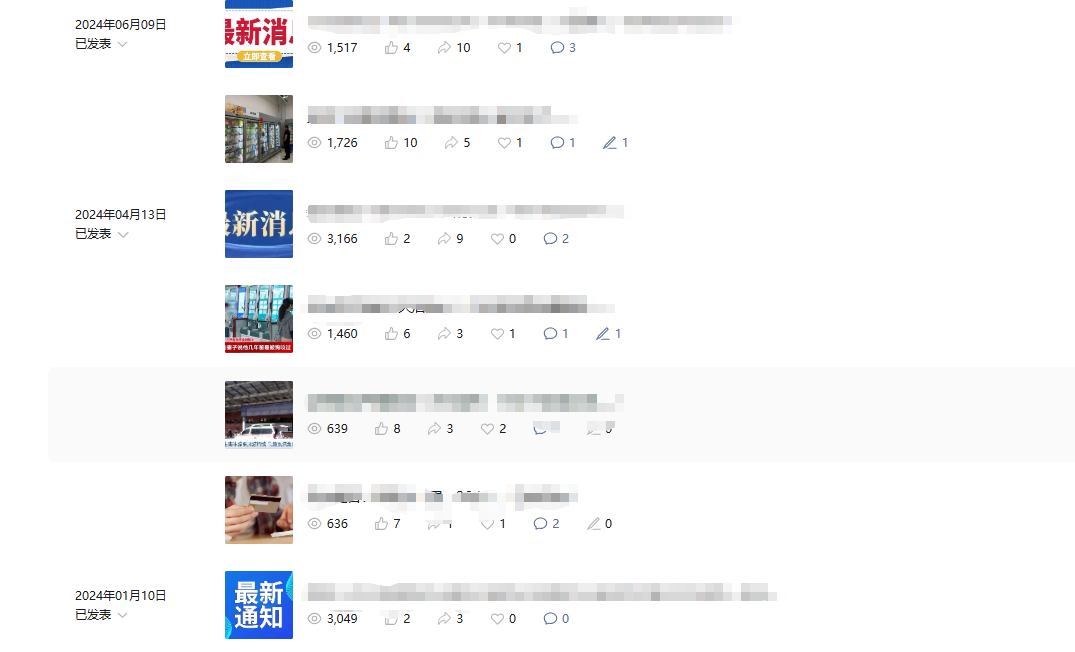
Task: View comments on the 1,460-view article
Action: [x=556, y=334]
